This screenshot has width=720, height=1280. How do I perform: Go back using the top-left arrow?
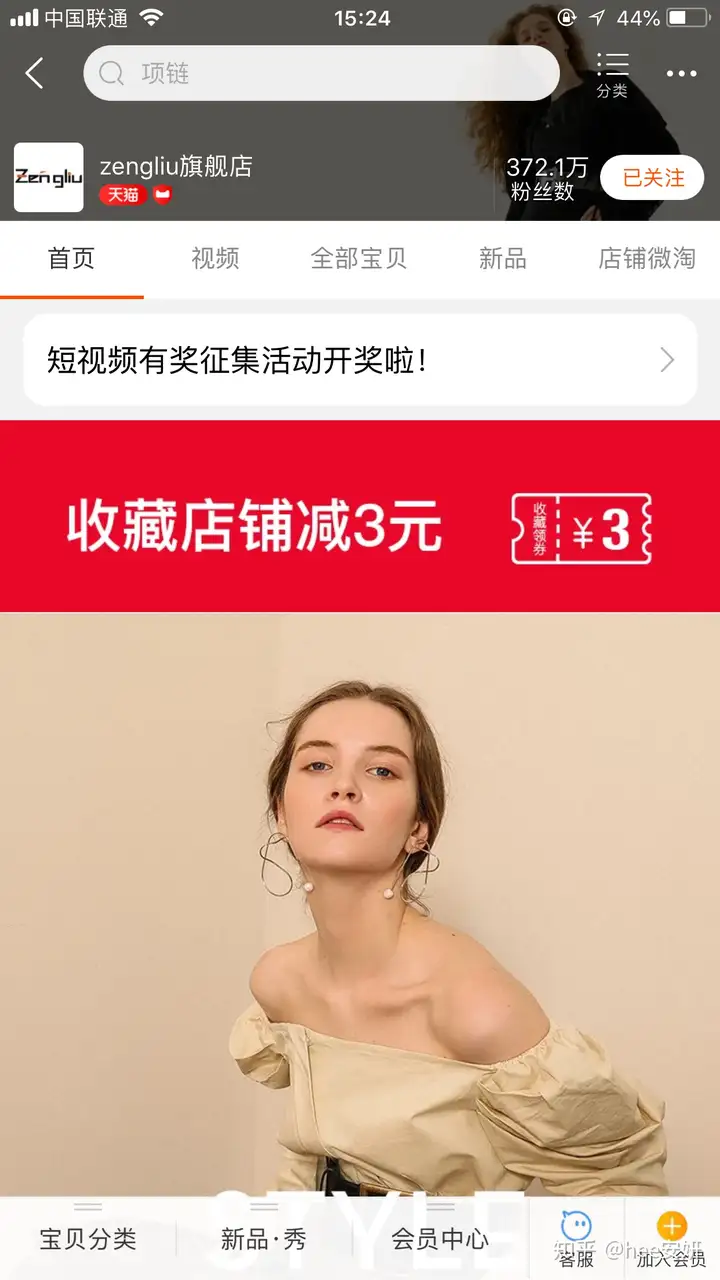pyautogui.click(x=35, y=73)
